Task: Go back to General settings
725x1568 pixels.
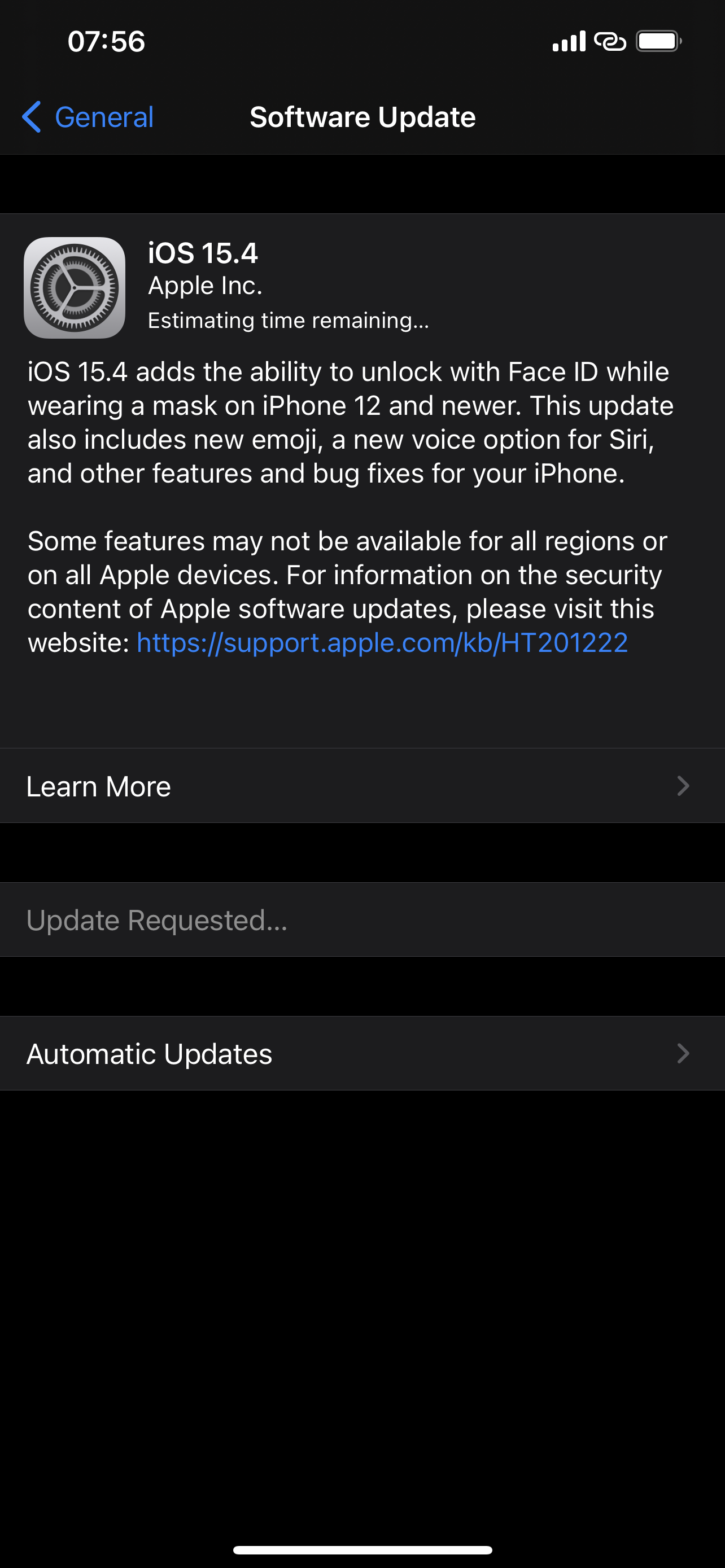Action: 88,117
